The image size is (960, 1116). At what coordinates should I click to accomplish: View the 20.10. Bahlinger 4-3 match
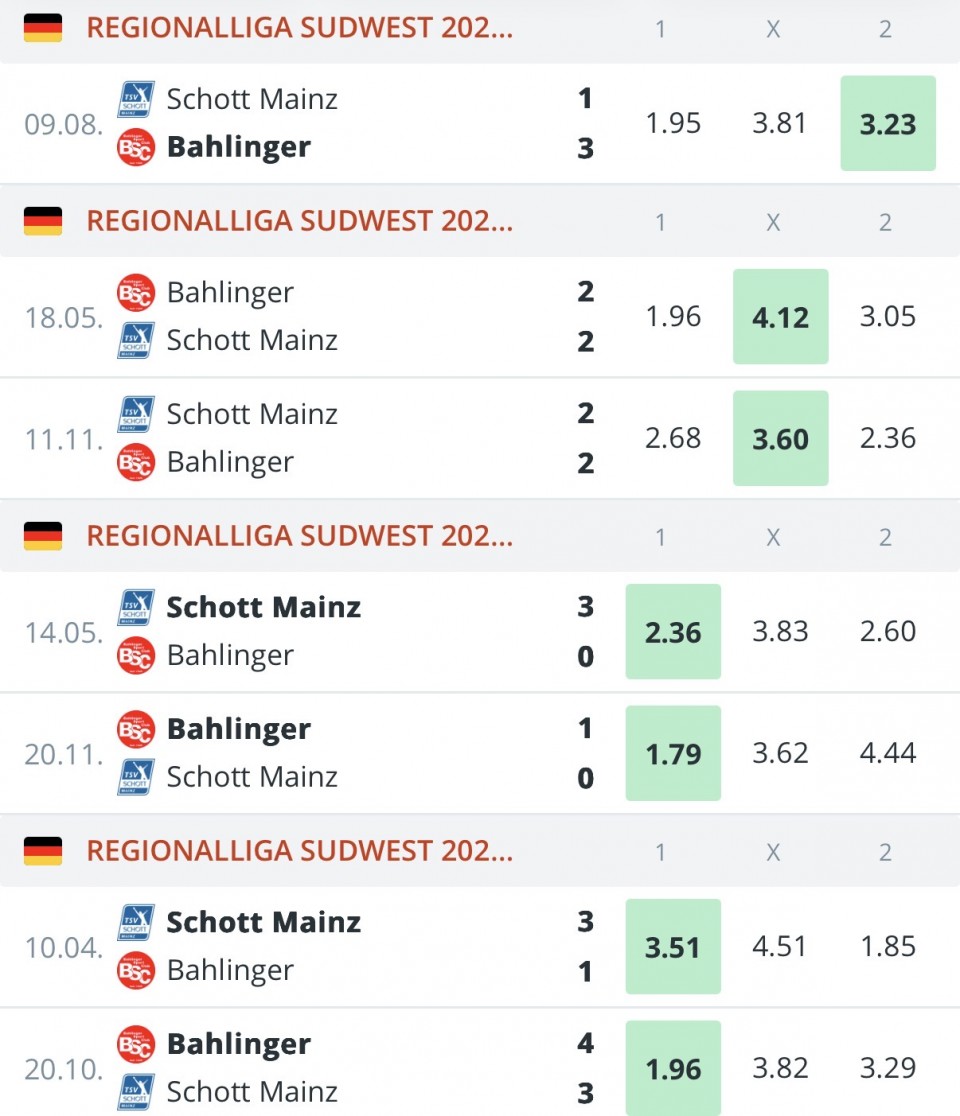tap(300, 1068)
